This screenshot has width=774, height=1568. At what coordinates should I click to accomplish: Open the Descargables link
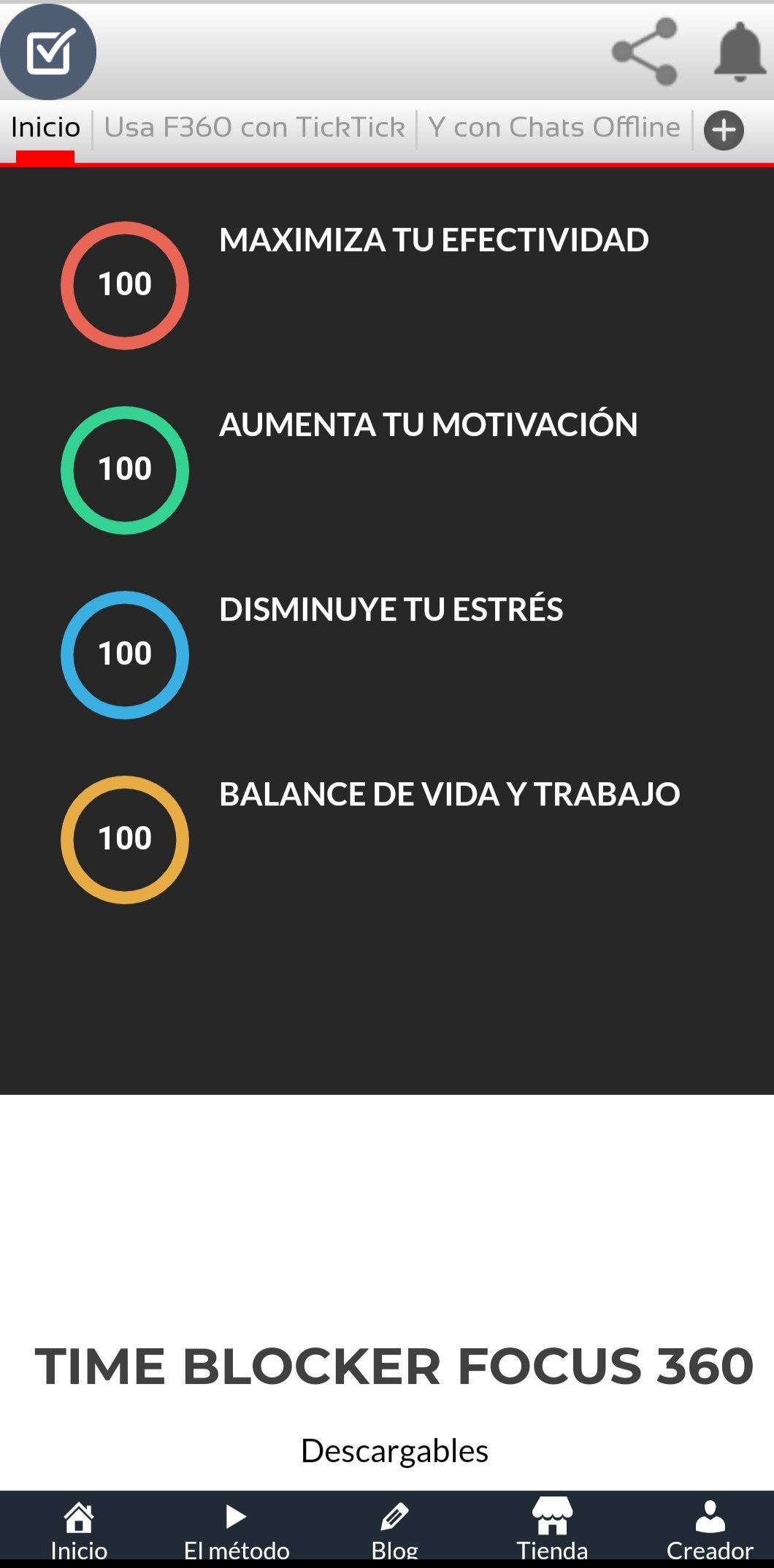tap(394, 1450)
